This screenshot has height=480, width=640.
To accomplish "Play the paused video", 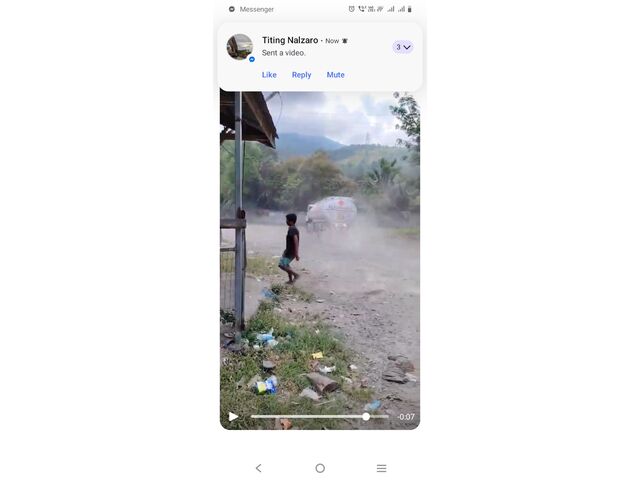I will [x=234, y=417].
